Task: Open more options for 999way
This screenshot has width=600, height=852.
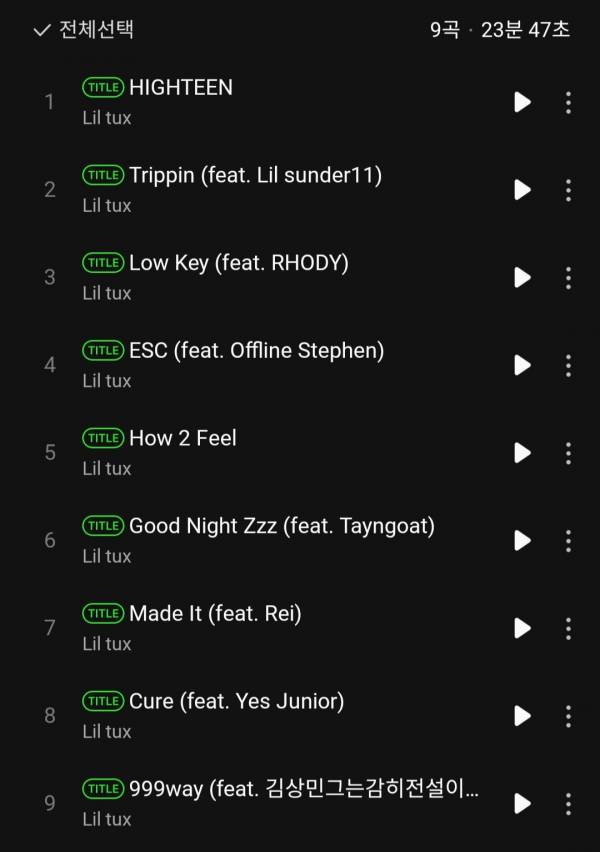Action: click(x=568, y=803)
